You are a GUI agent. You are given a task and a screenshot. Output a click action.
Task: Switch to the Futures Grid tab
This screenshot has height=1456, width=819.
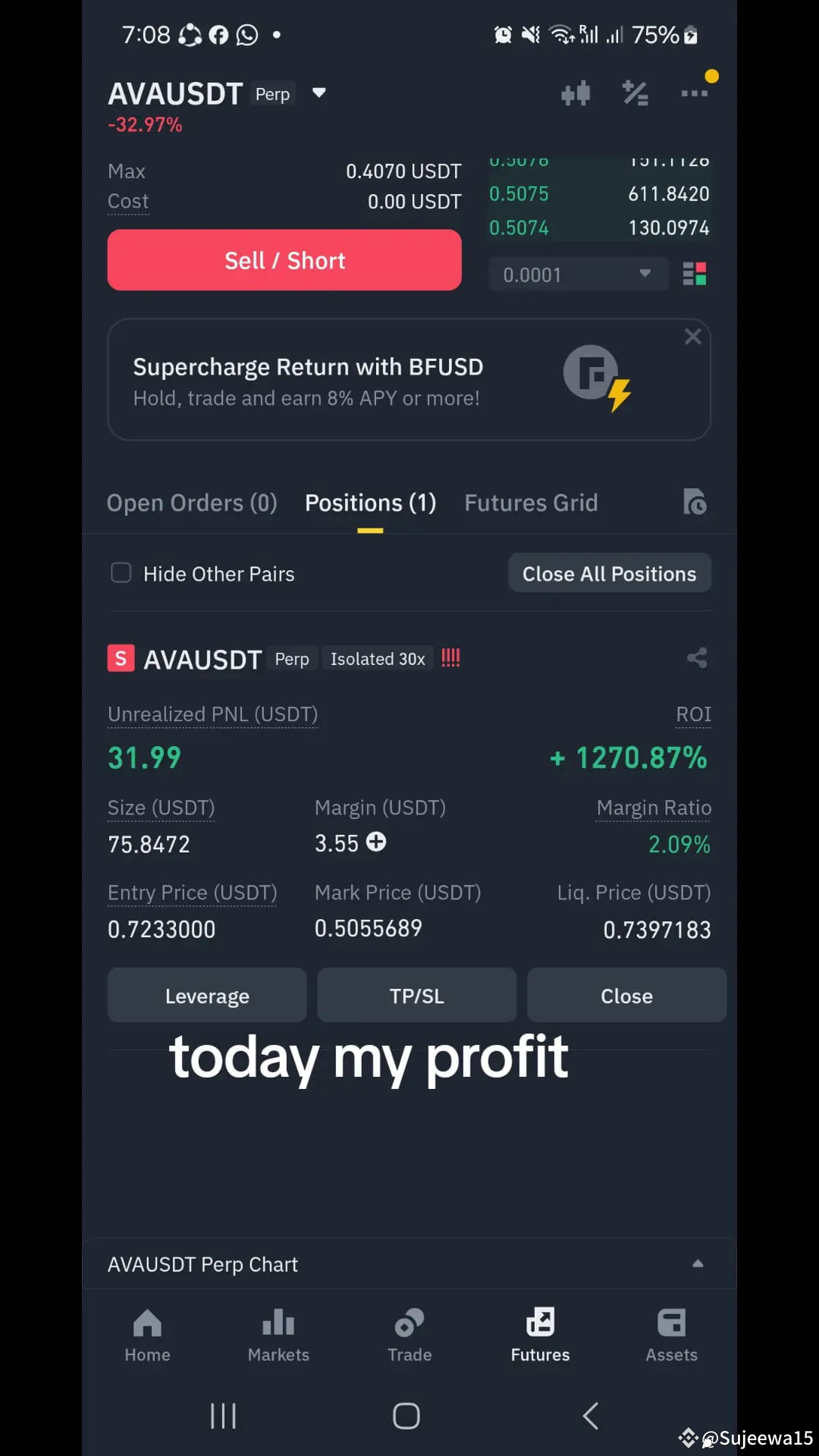pyautogui.click(x=531, y=502)
